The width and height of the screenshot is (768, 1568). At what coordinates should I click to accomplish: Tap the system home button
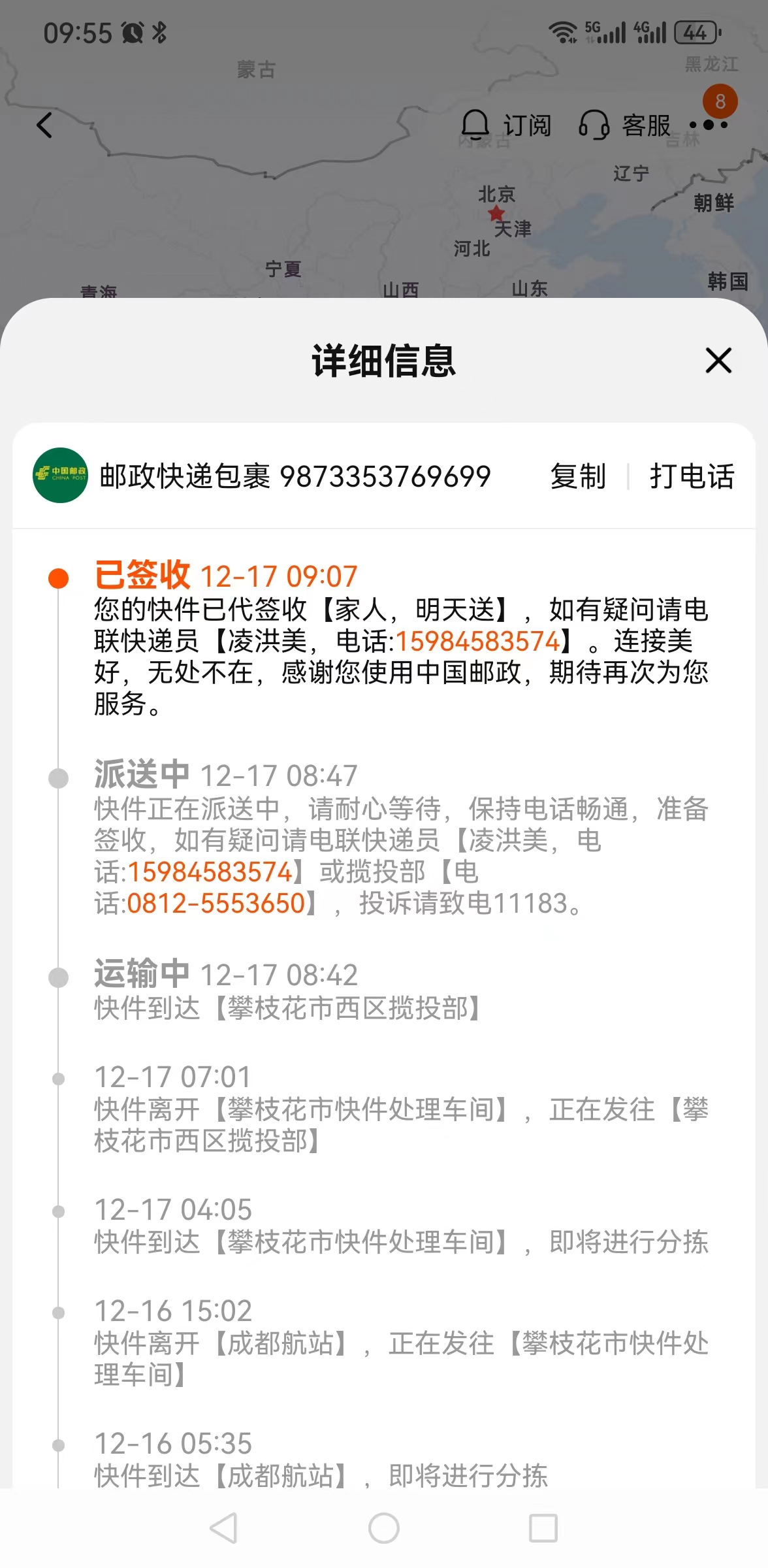pyautogui.click(x=384, y=1528)
